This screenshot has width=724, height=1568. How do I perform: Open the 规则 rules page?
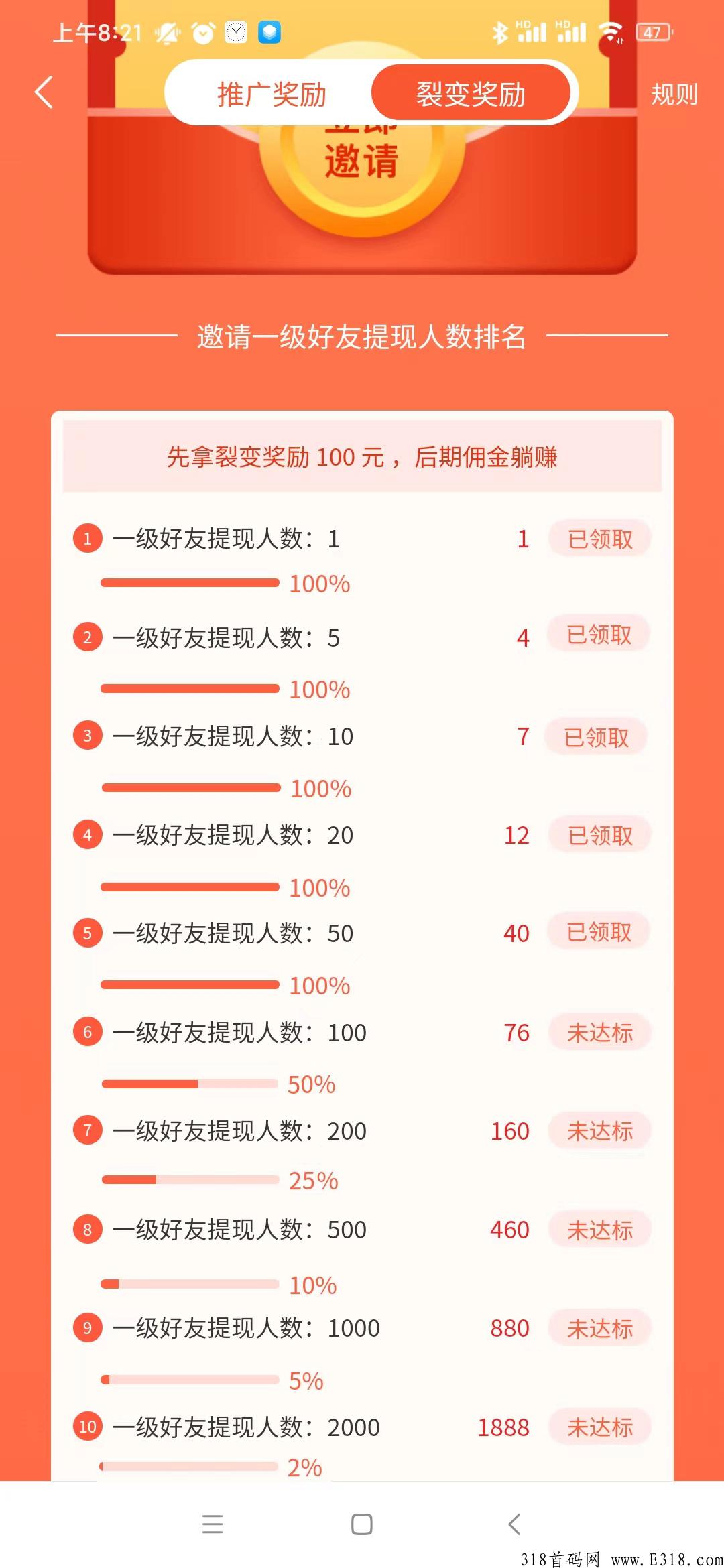[674, 94]
